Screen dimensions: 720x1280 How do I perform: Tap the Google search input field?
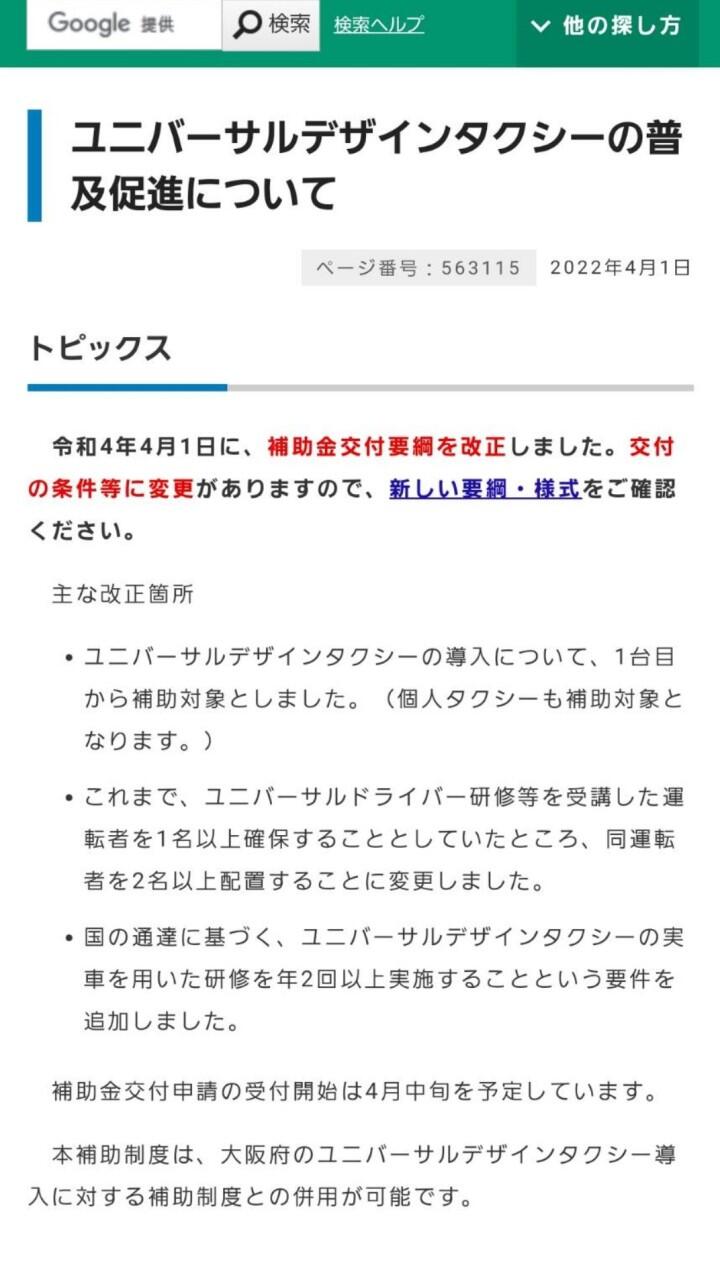point(122,24)
